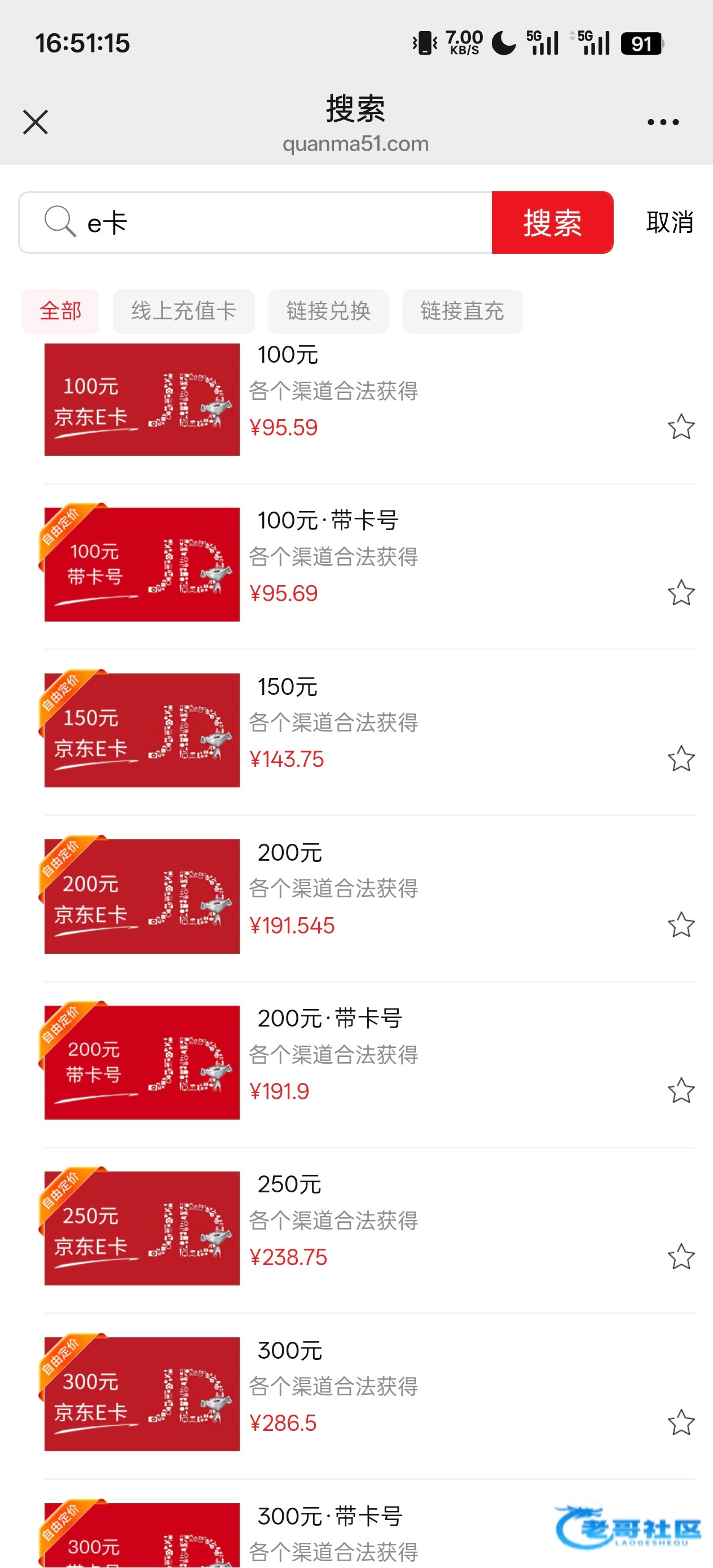Favorite the 200元 card at ¥191.545
713x1568 pixels.
[x=681, y=925]
